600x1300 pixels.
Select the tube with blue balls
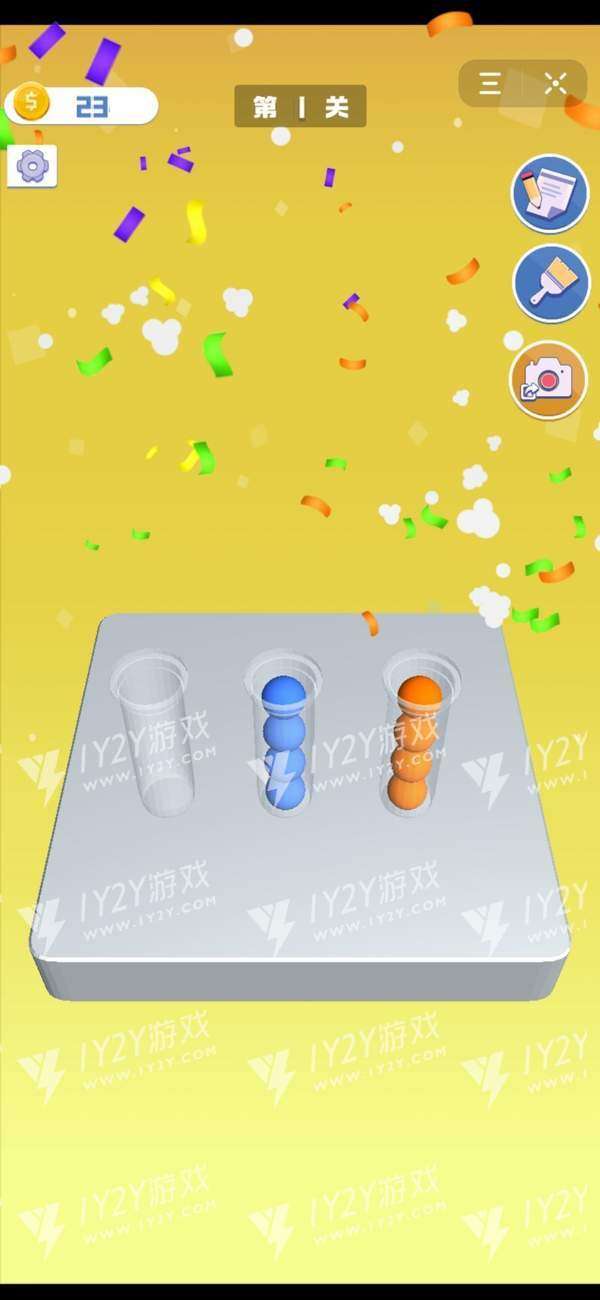pyautogui.click(x=284, y=735)
